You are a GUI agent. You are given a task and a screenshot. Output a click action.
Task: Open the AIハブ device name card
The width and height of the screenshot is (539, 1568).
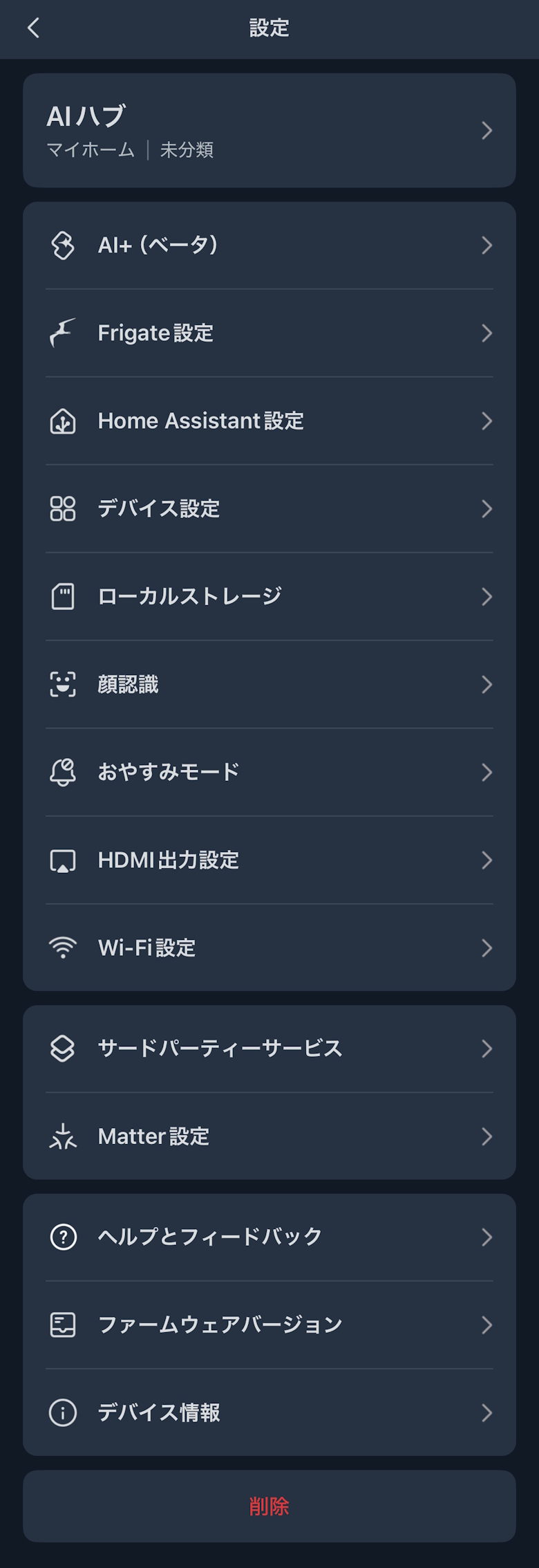(x=269, y=131)
